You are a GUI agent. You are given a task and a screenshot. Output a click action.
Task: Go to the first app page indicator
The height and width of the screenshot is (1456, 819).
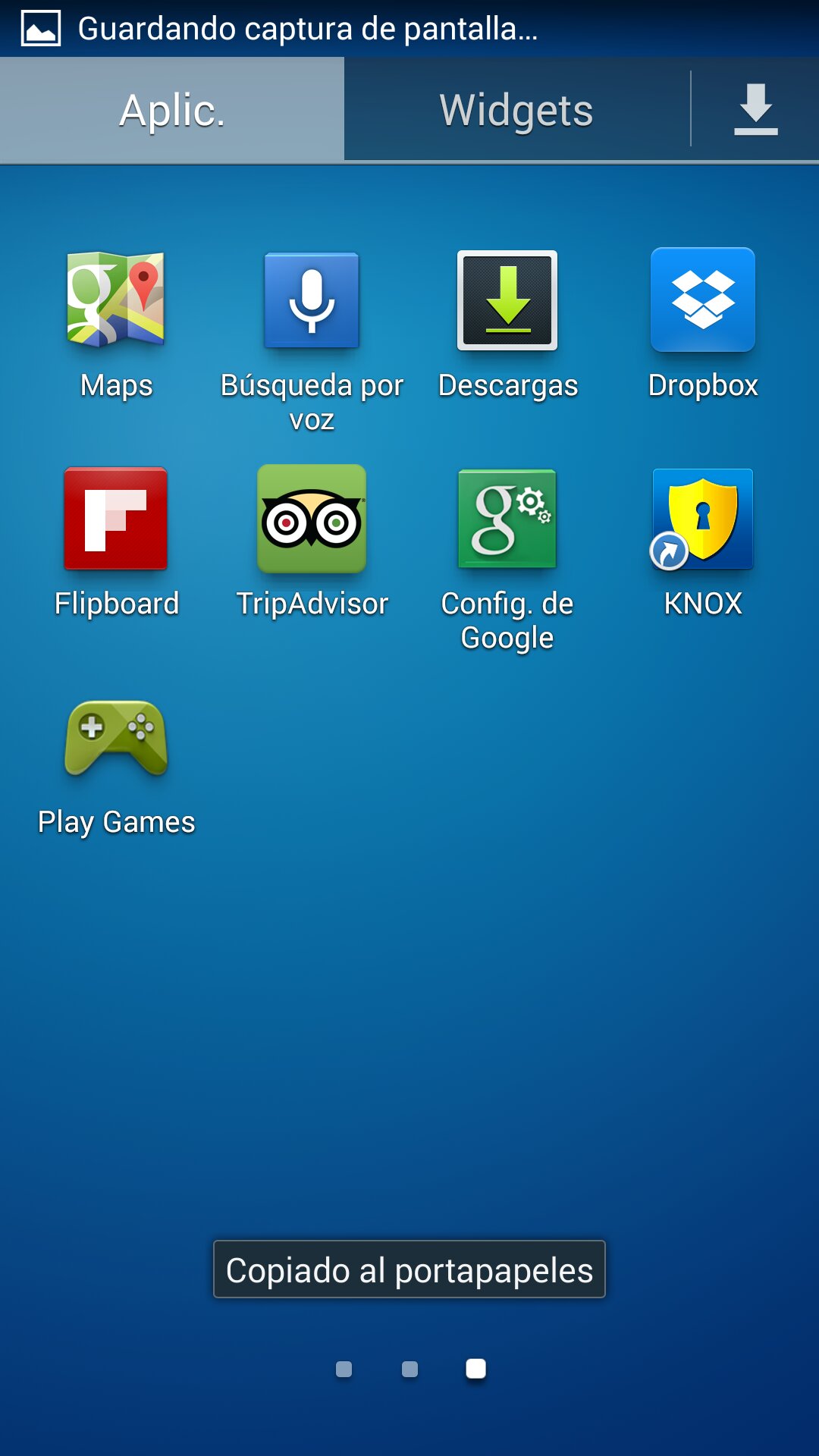pyautogui.click(x=344, y=1369)
